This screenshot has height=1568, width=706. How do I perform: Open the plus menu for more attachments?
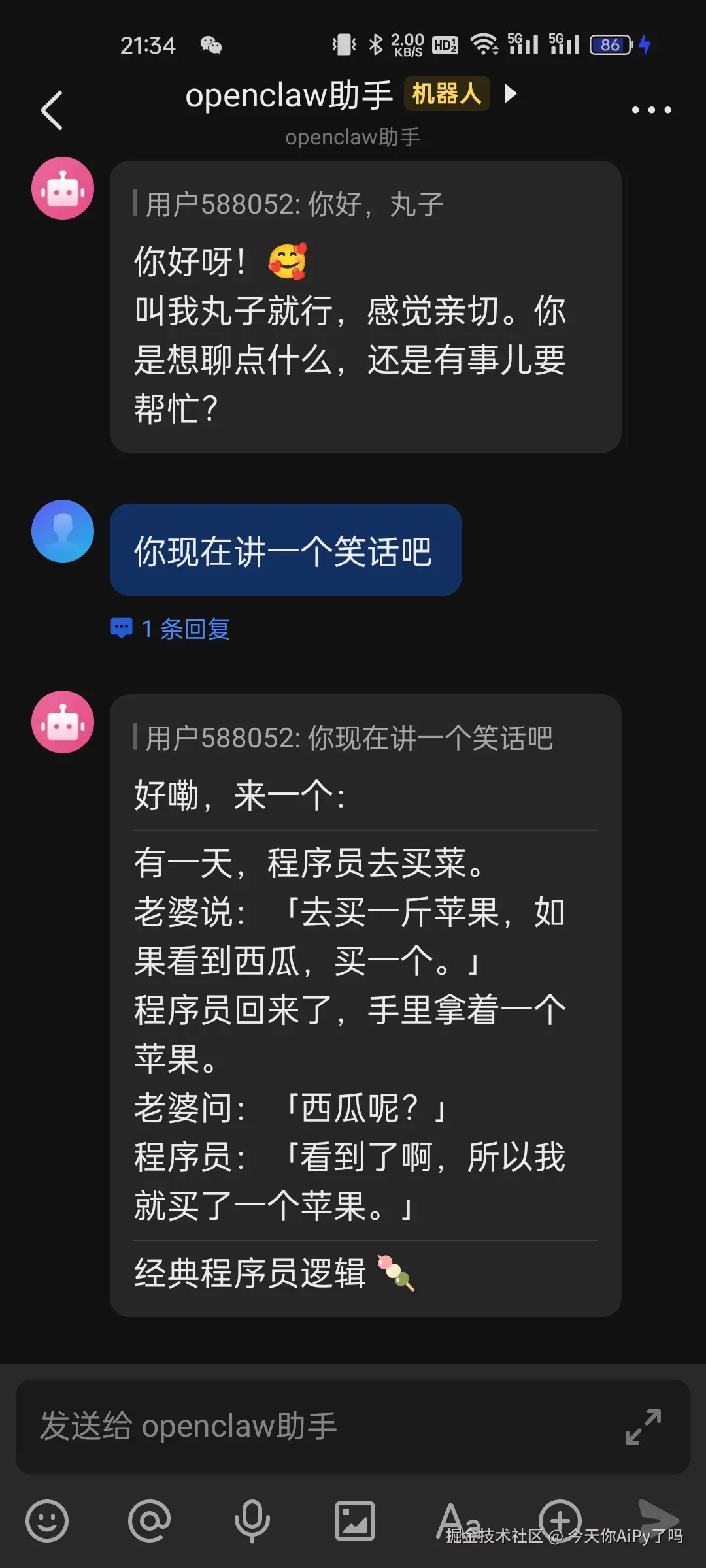click(560, 1519)
